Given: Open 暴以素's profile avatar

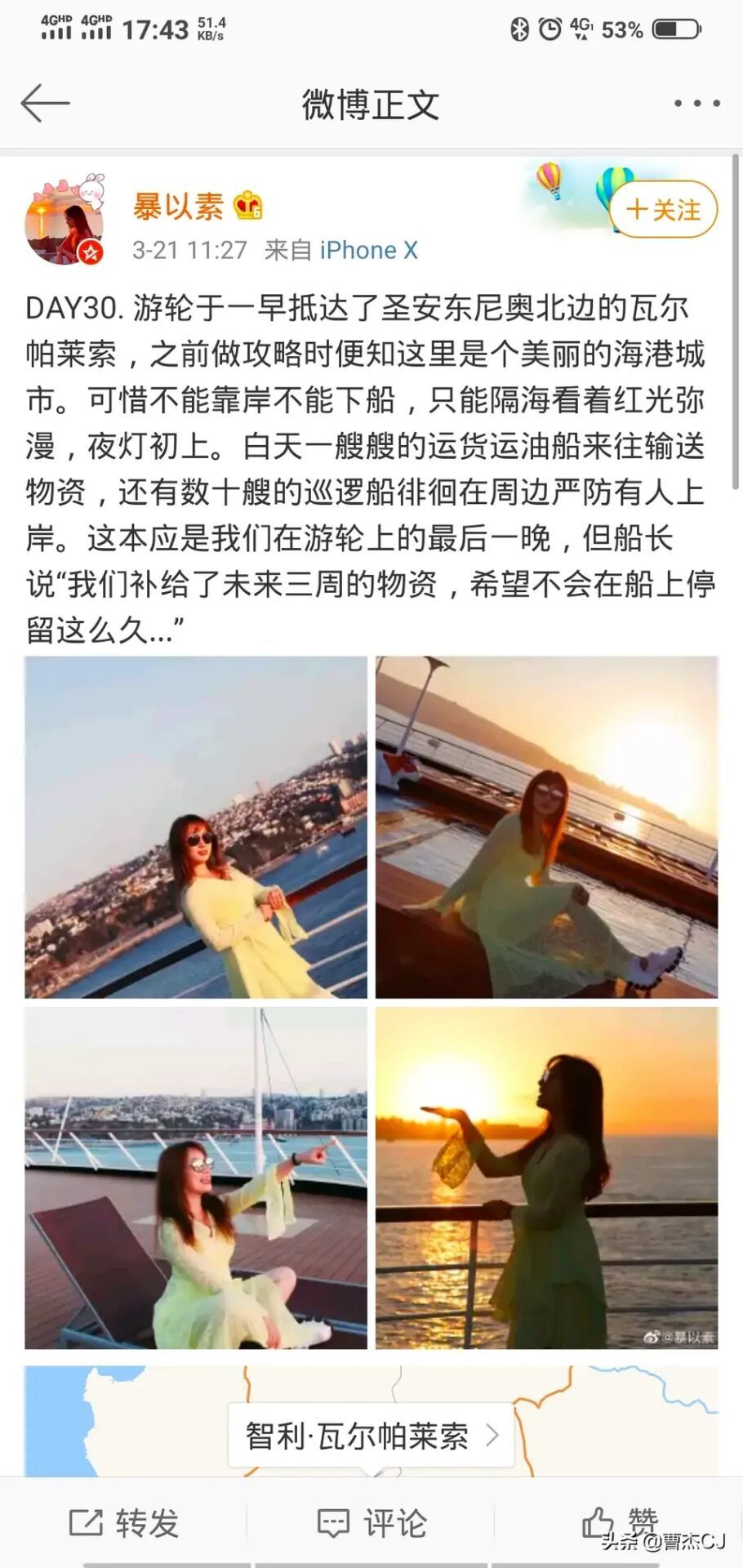Looking at the screenshot, I should [x=65, y=220].
